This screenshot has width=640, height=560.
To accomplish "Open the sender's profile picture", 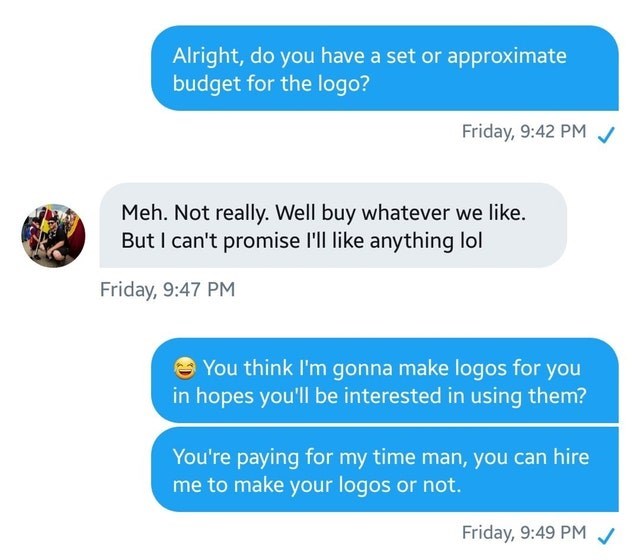I will point(54,236).
